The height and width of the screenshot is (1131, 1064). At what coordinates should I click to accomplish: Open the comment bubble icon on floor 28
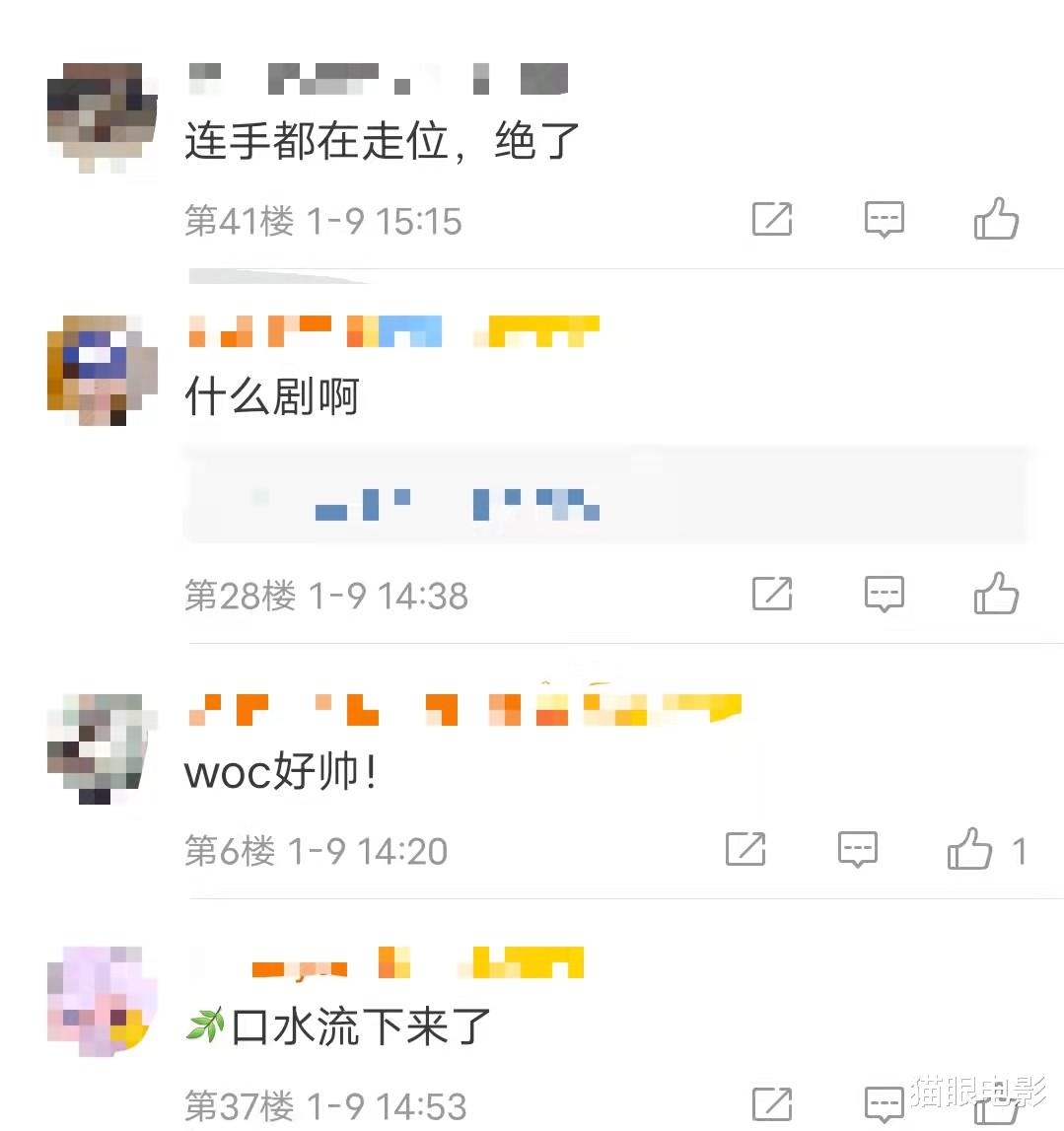pyautogui.click(x=884, y=593)
